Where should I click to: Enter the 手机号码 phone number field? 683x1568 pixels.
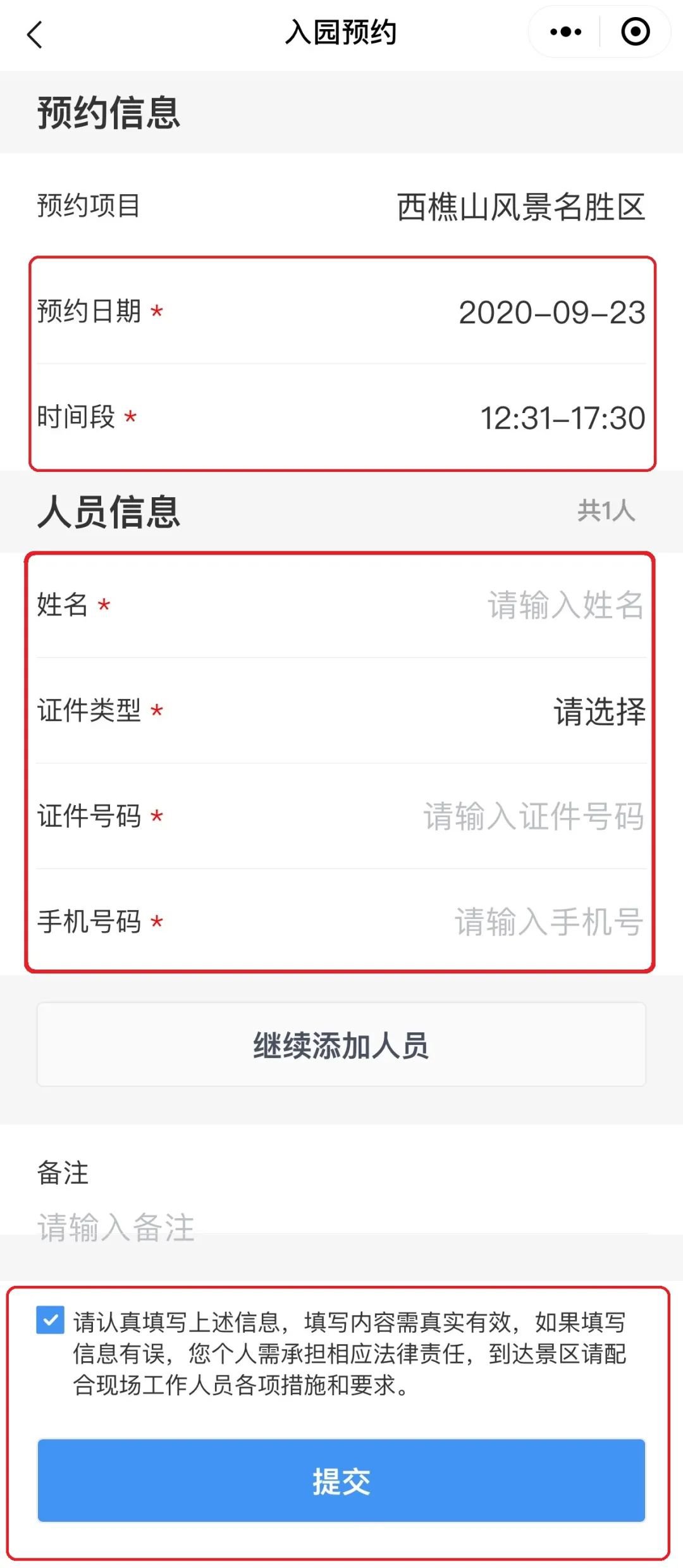click(548, 922)
